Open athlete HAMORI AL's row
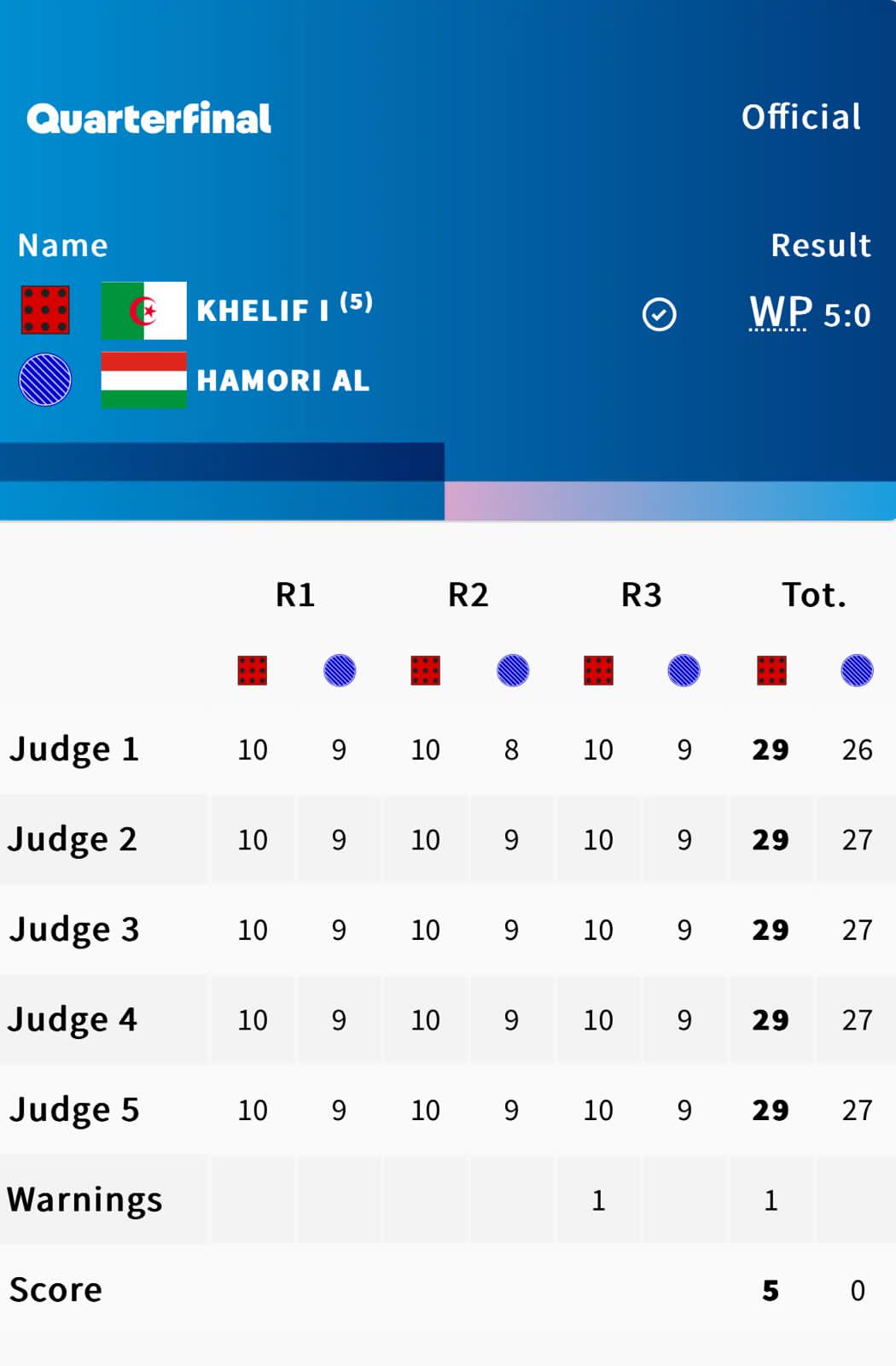 tap(282, 381)
